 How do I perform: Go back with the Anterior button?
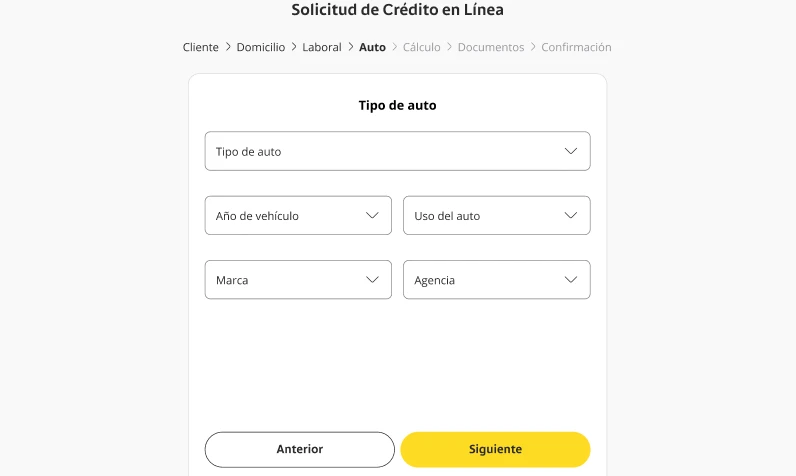[x=299, y=449]
